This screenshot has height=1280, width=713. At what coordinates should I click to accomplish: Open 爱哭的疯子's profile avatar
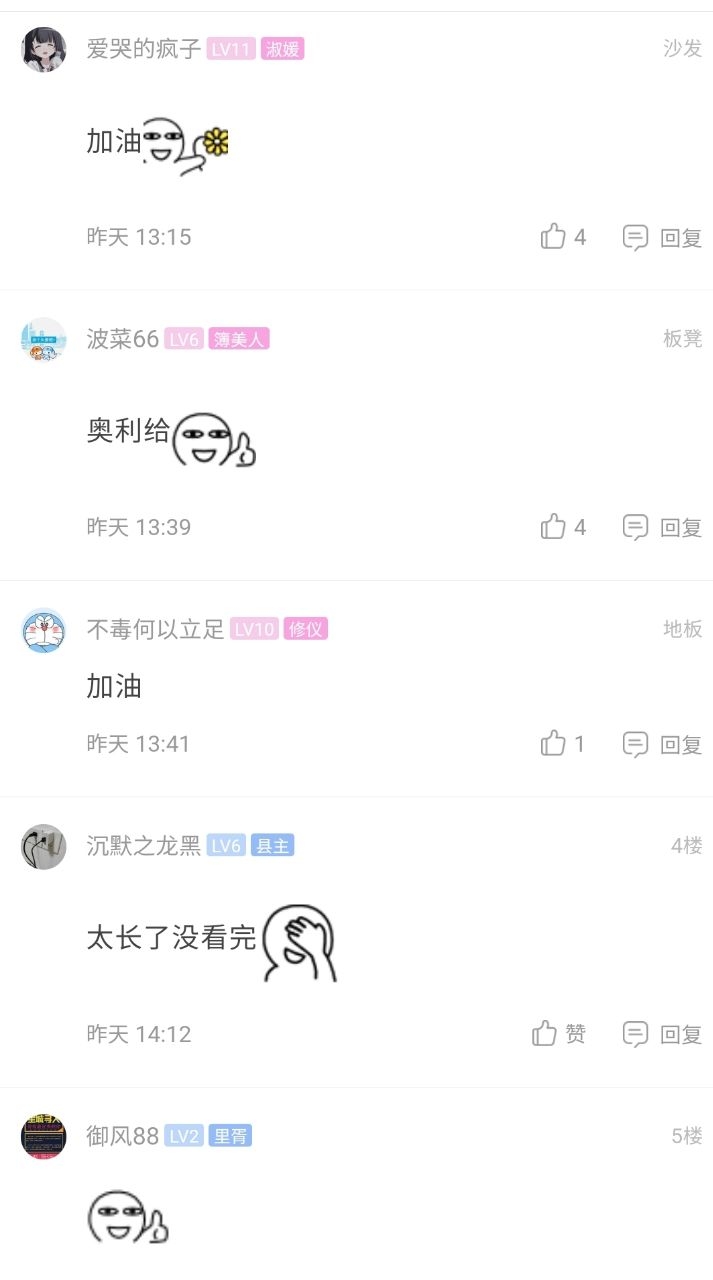tap(44, 49)
